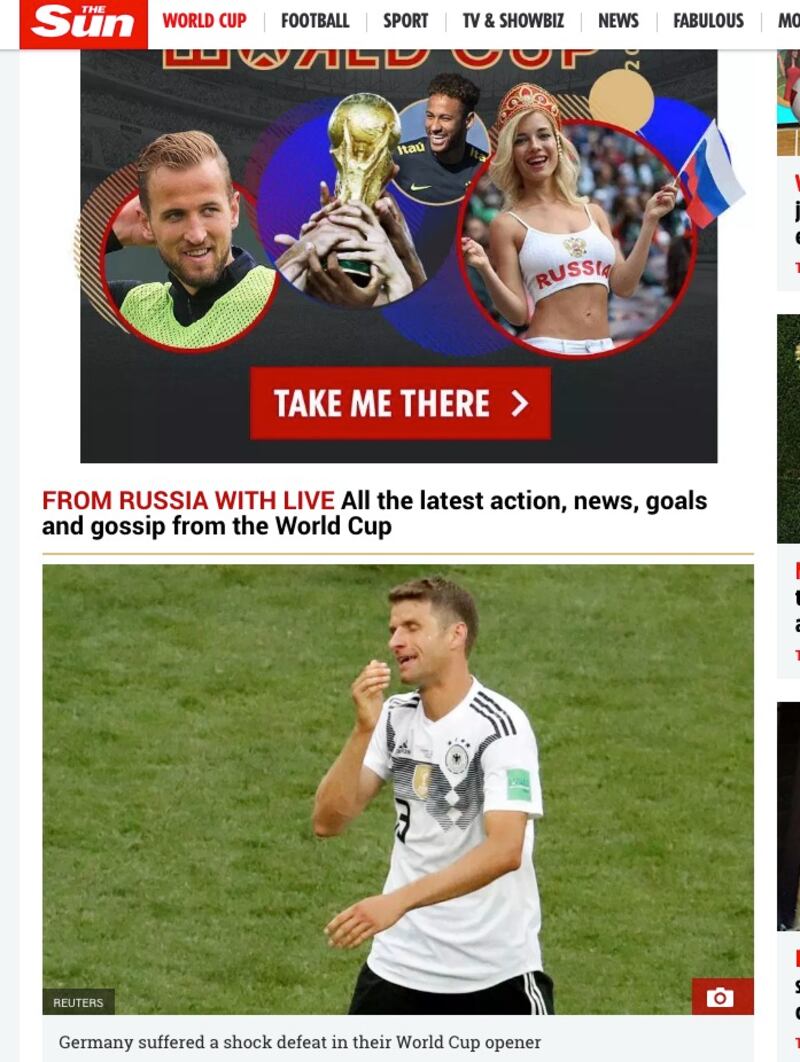Tap the Take Me There button

[400, 403]
